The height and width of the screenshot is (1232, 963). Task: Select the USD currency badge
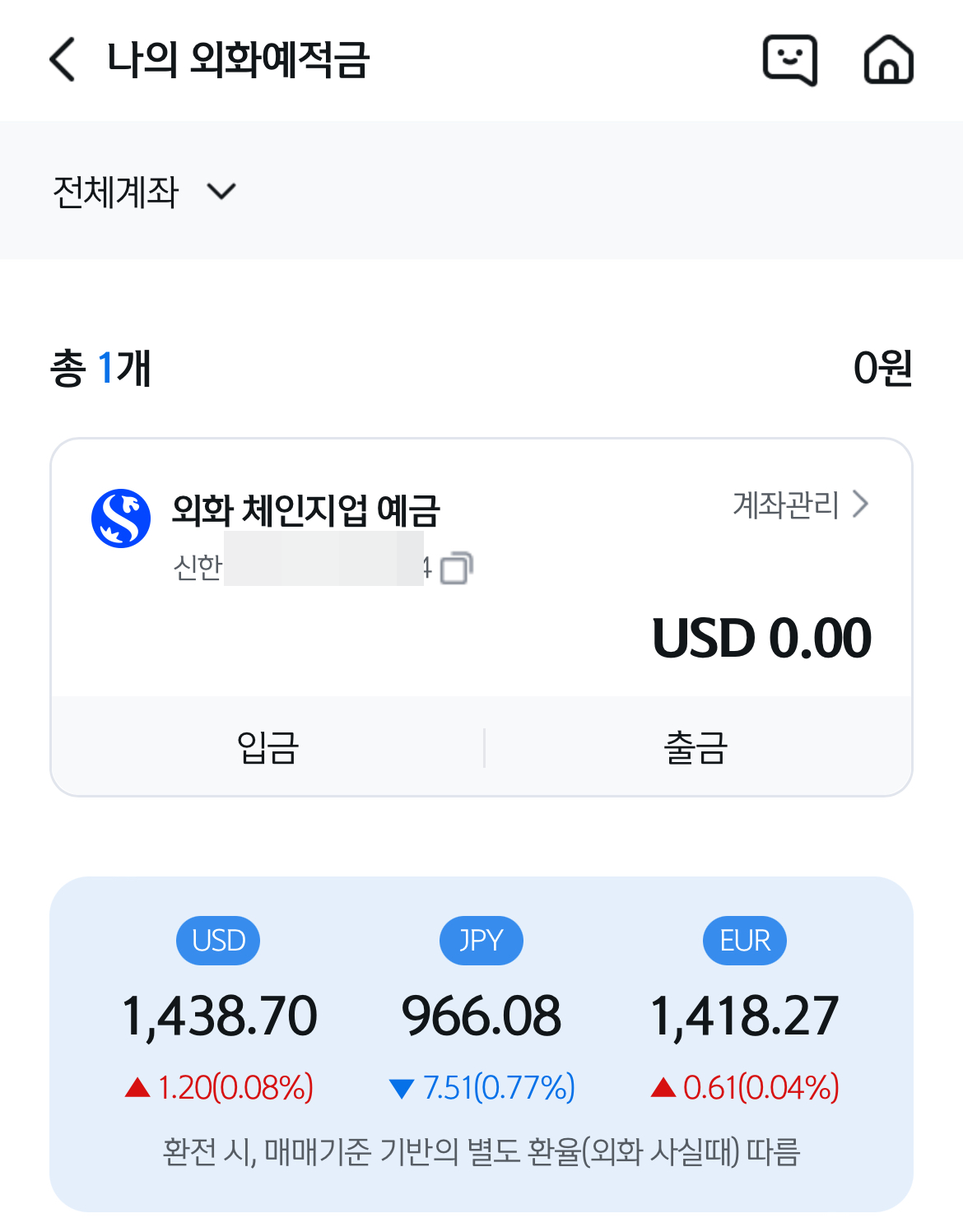pos(216,940)
